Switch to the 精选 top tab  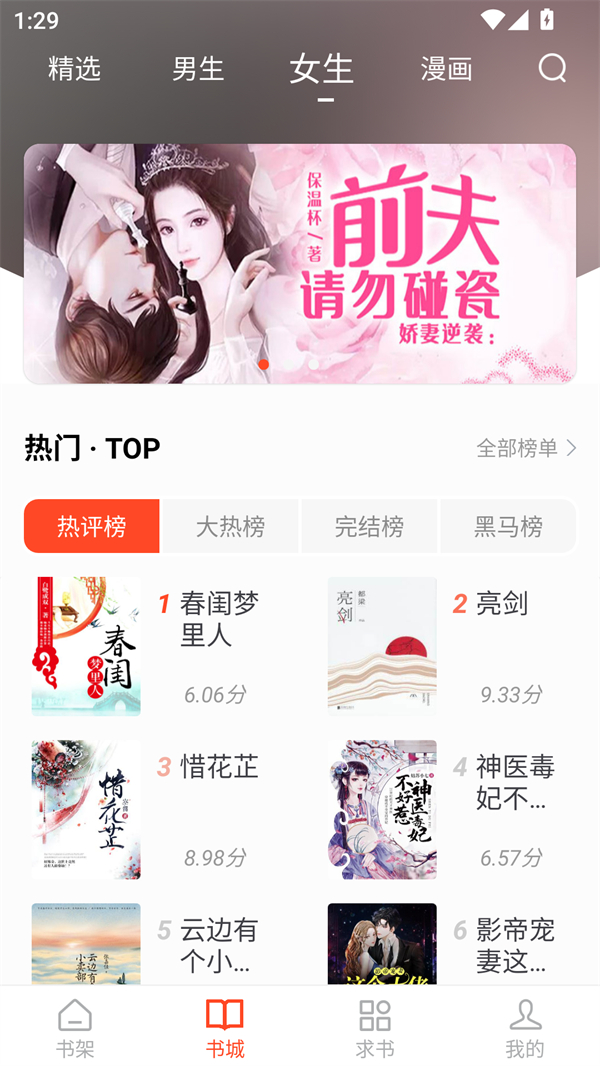click(x=75, y=68)
